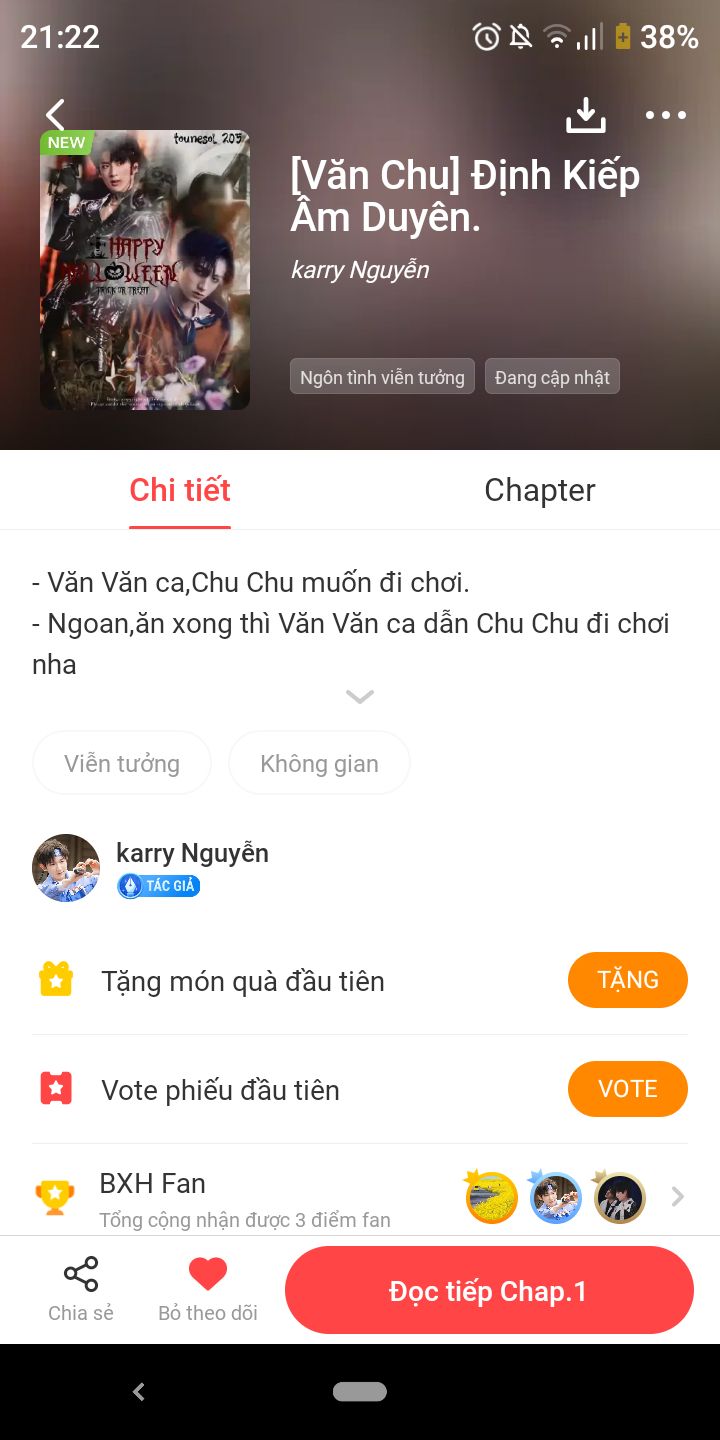Continue reading with Đọc tiếp Chap.1

click(x=489, y=1291)
